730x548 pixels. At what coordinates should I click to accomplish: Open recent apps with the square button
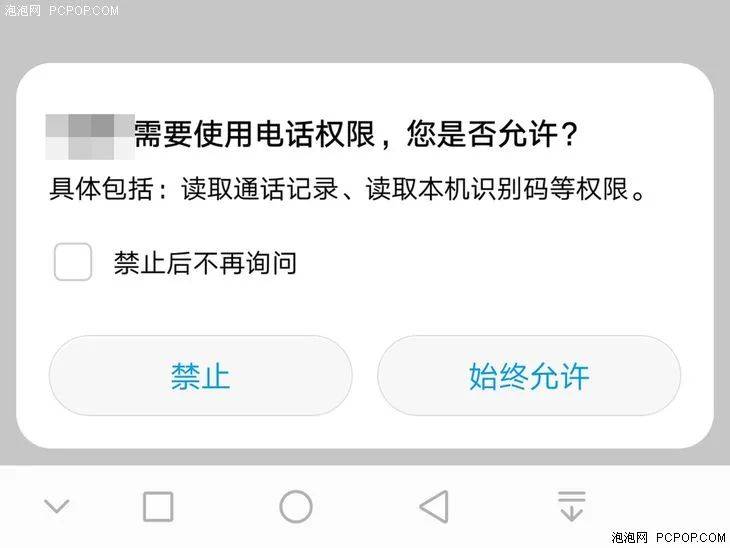click(158, 507)
